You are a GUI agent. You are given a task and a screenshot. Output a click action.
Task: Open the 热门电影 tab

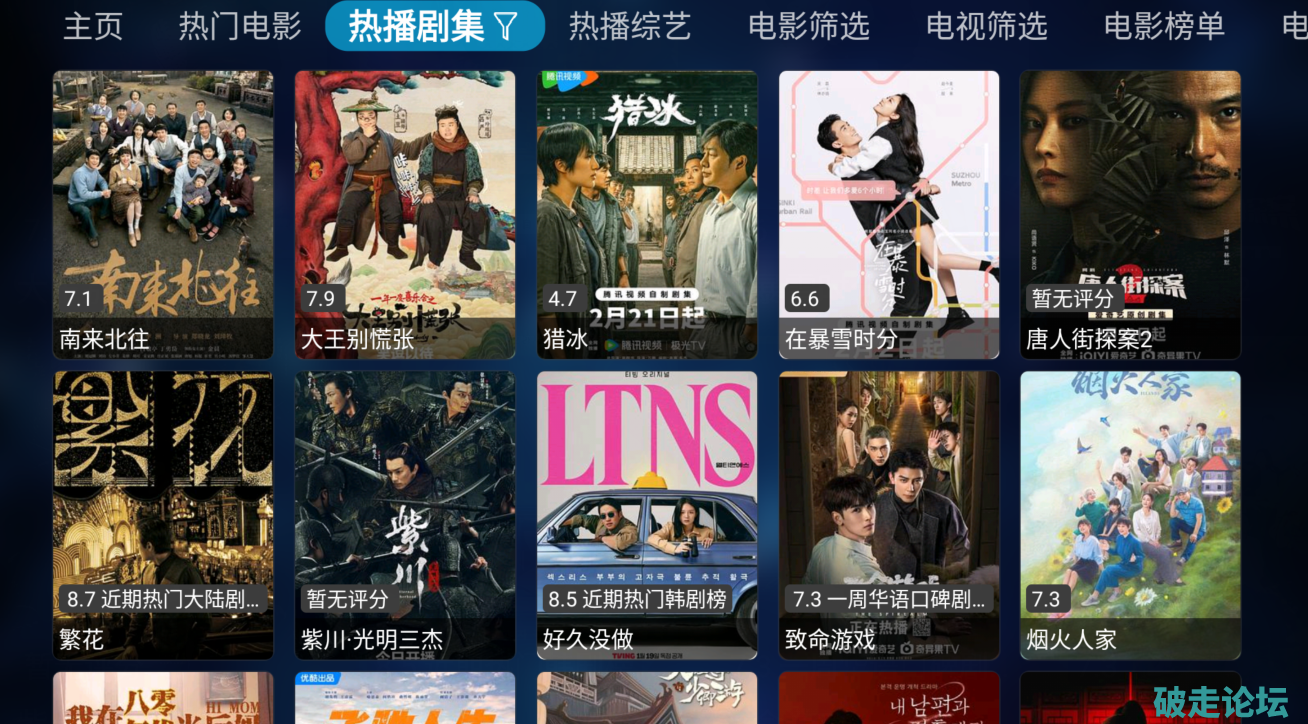click(x=240, y=26)
